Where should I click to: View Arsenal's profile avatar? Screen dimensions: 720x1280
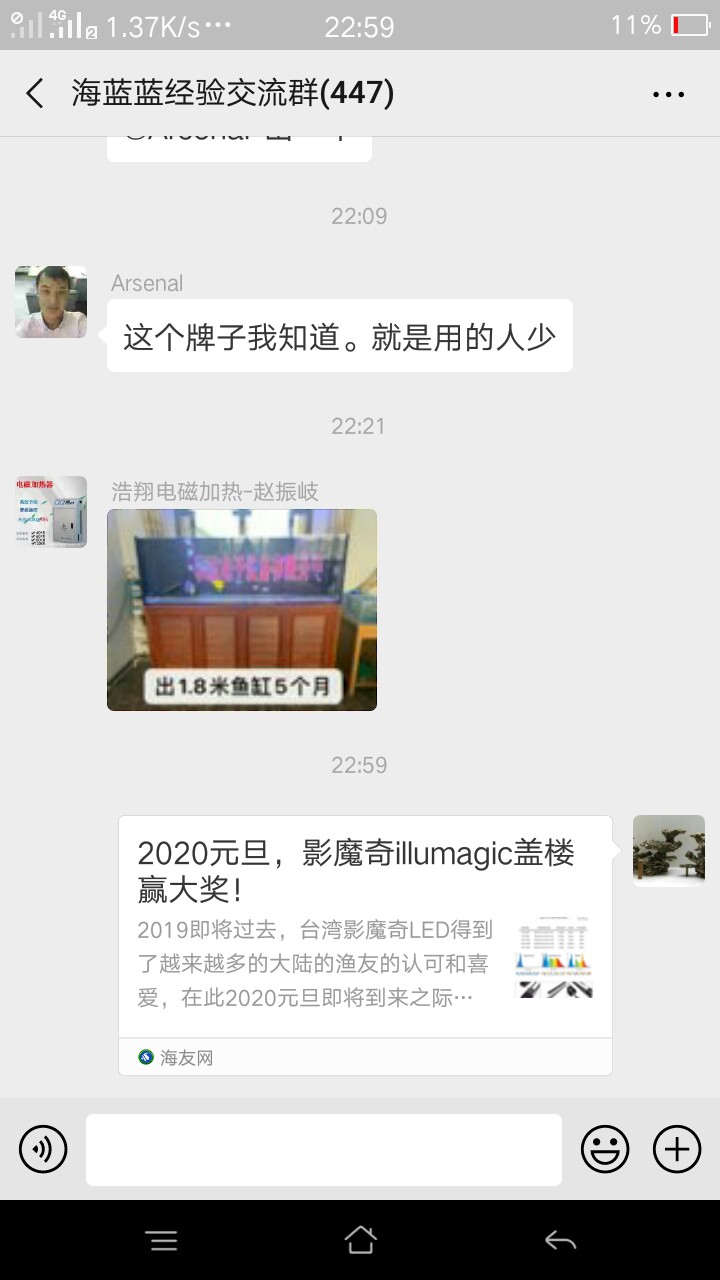tap(51, 302)
